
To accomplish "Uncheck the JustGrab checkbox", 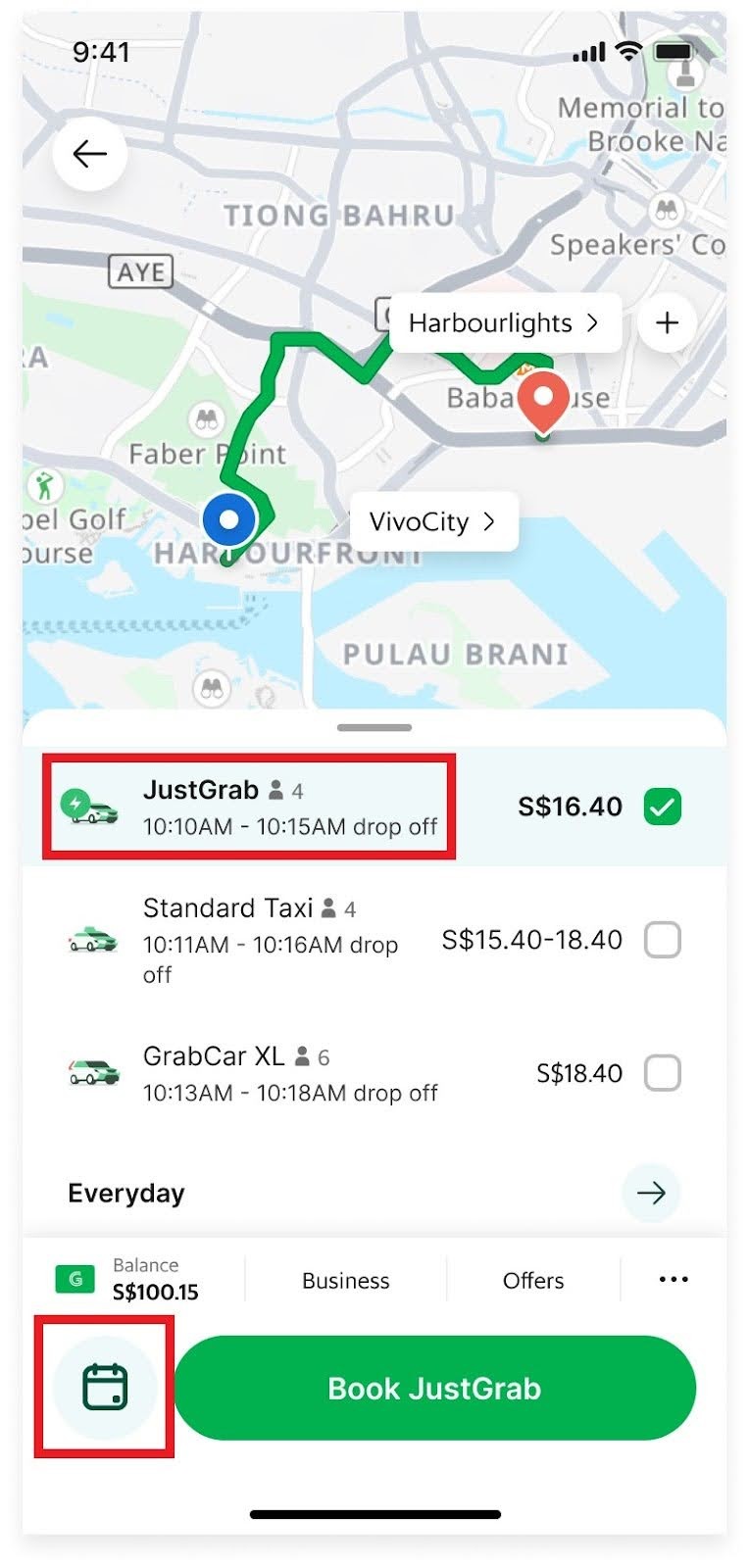I will coord(663,807).
